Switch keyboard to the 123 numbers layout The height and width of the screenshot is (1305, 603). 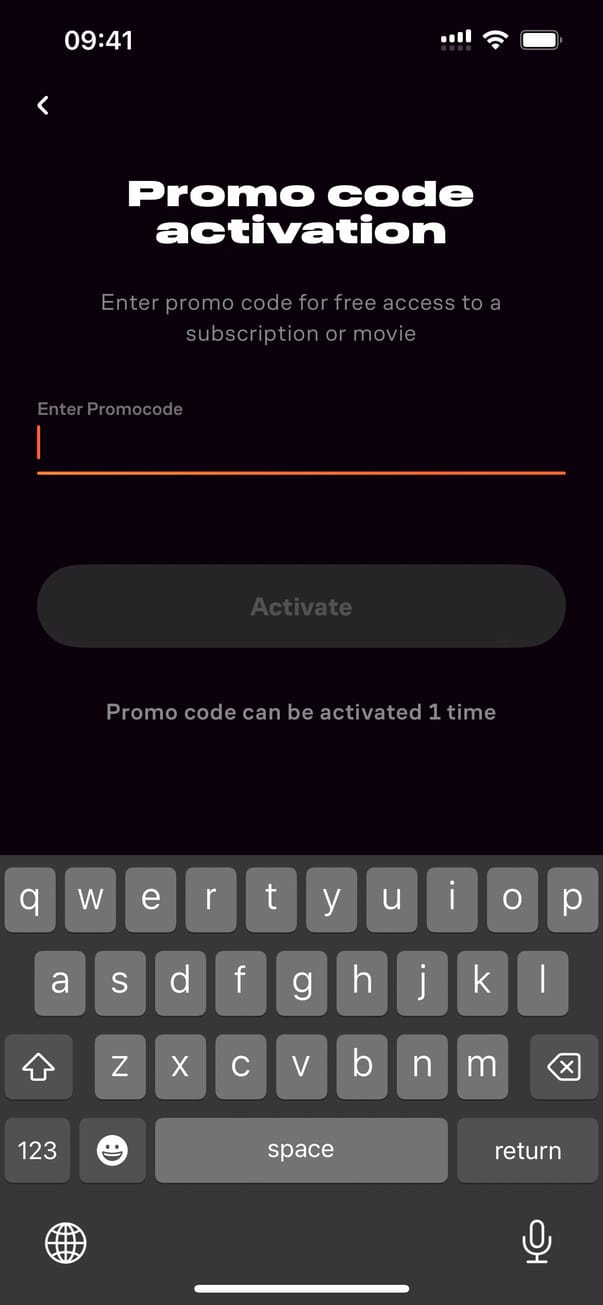(37, 1150)
